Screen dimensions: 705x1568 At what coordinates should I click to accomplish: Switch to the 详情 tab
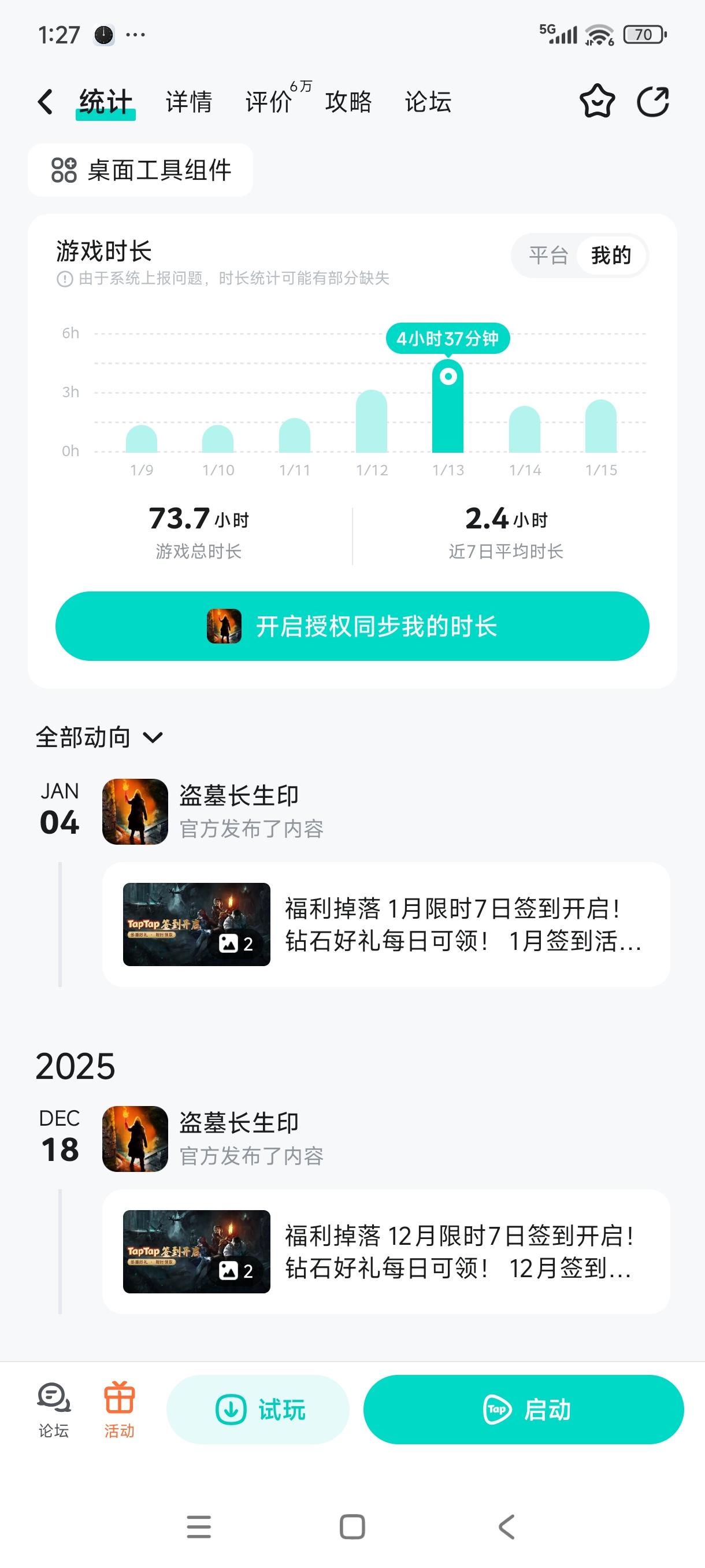(x=188, y=102)
